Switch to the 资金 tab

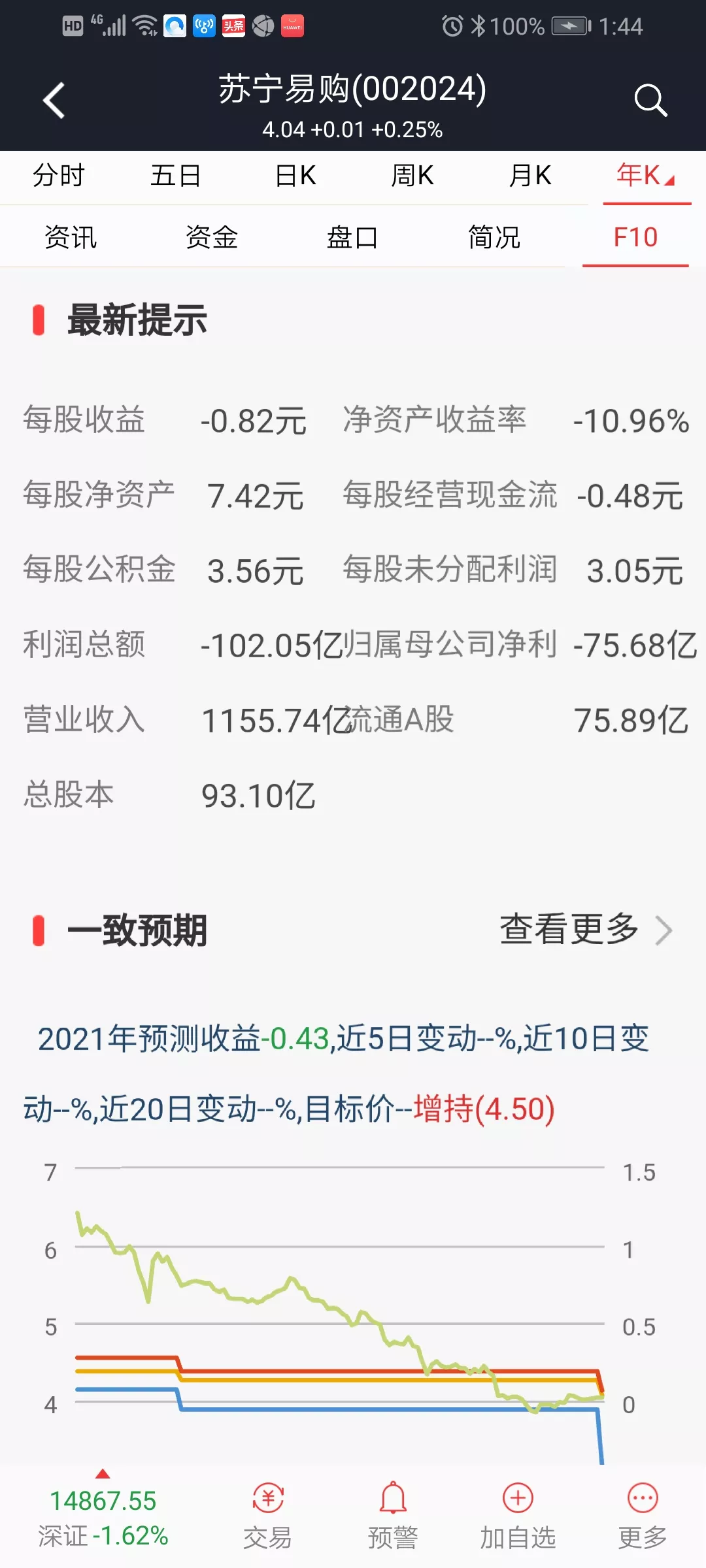212,237
